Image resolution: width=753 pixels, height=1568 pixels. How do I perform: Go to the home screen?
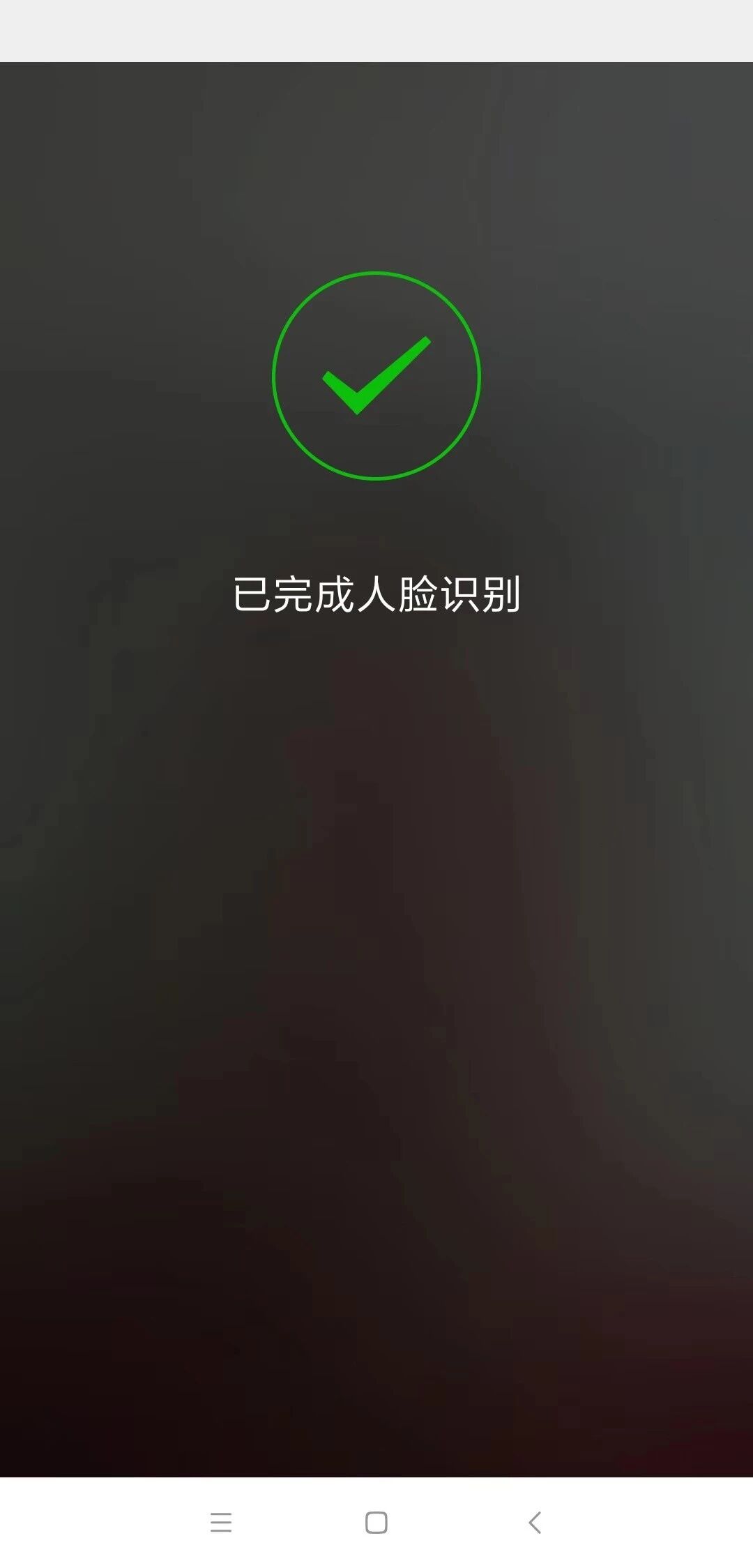pyautogui.click(x=376, y=1522)
